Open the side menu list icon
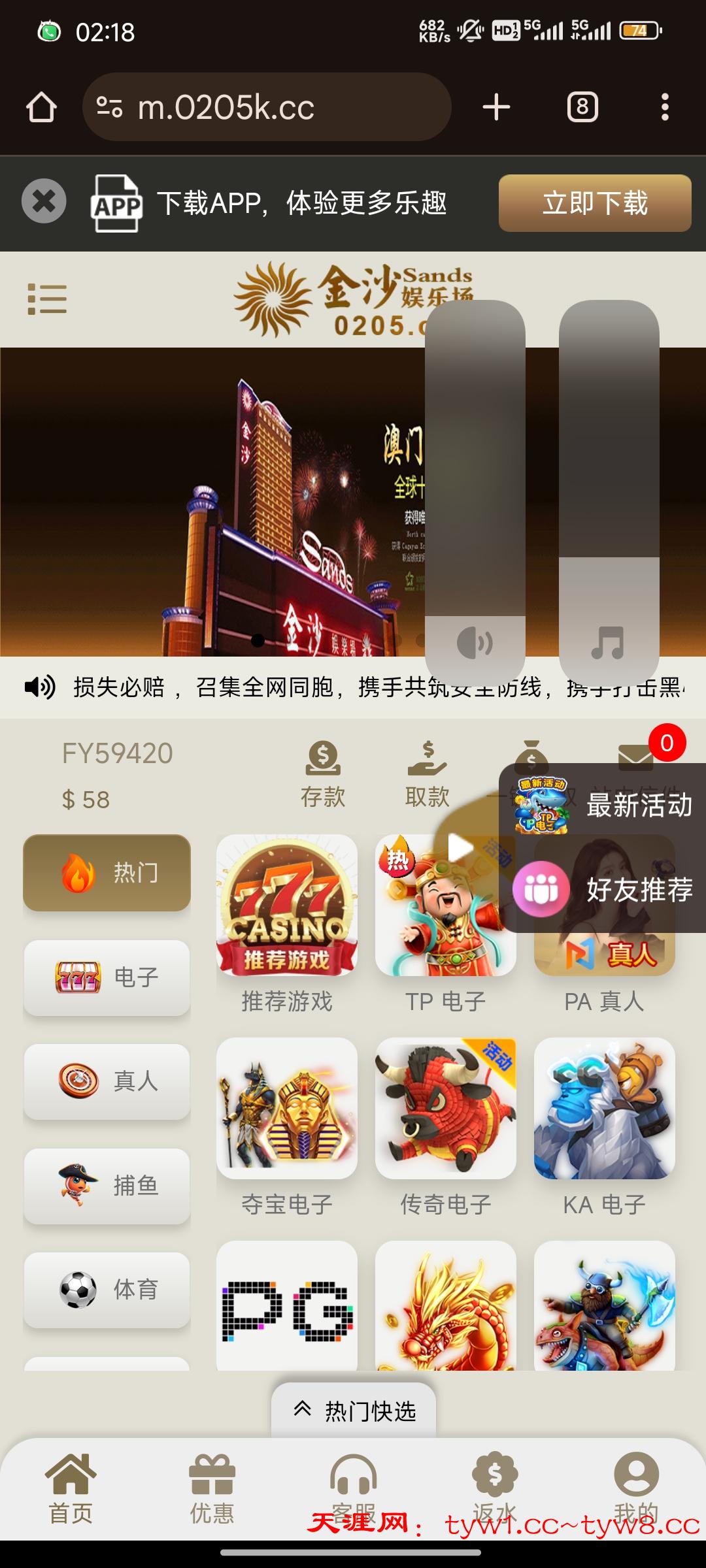The height and width of the screenshot is (1568, 706). click(47, 299)
